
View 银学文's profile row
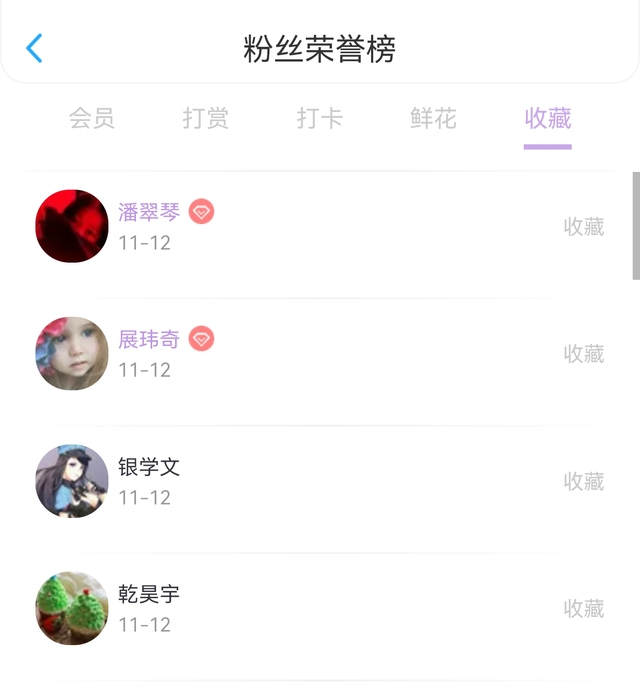pyautogui.click(x=320, y=481)
